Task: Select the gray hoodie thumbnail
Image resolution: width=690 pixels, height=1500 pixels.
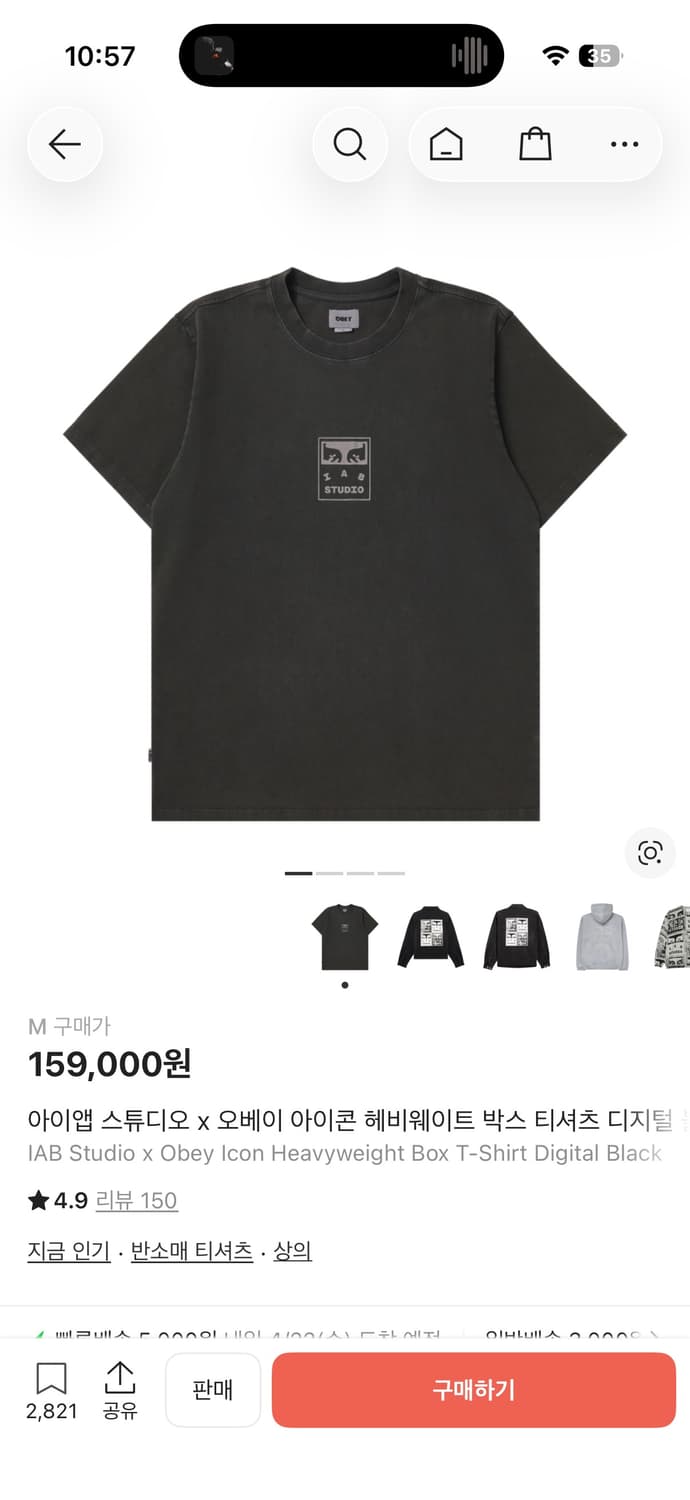Action: coord(602,937)
